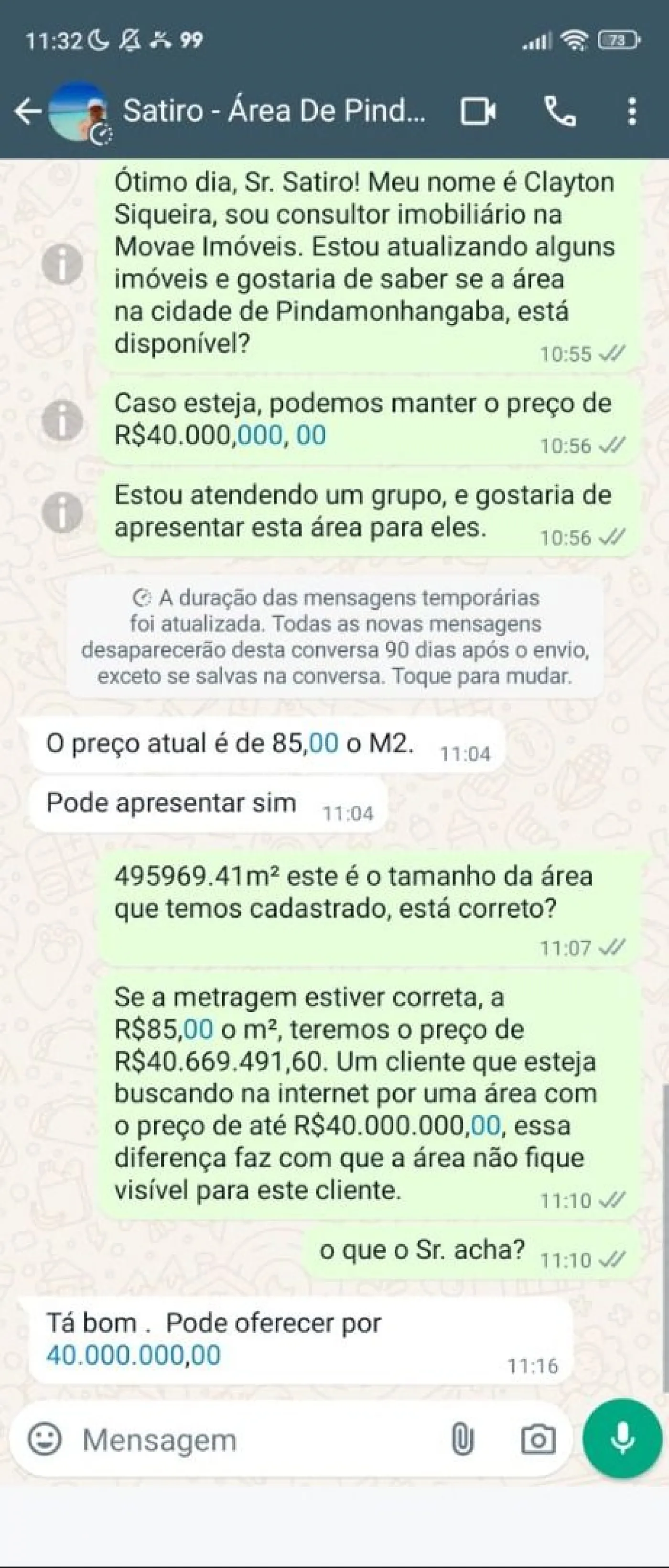
Task: Open the camera from the message bar
Action: [x=538, y=1440]
